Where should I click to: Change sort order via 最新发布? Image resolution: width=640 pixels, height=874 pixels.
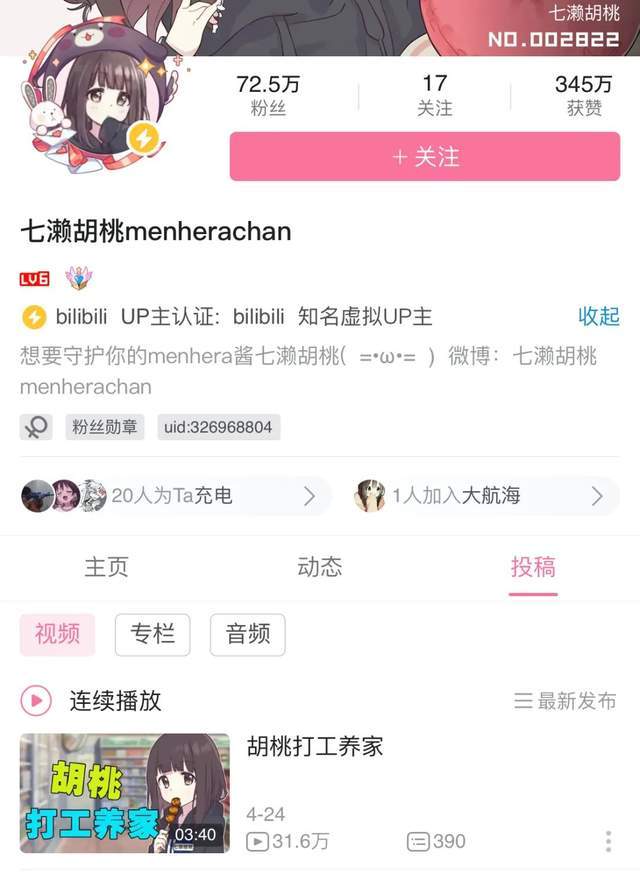[x=566, y=701]
